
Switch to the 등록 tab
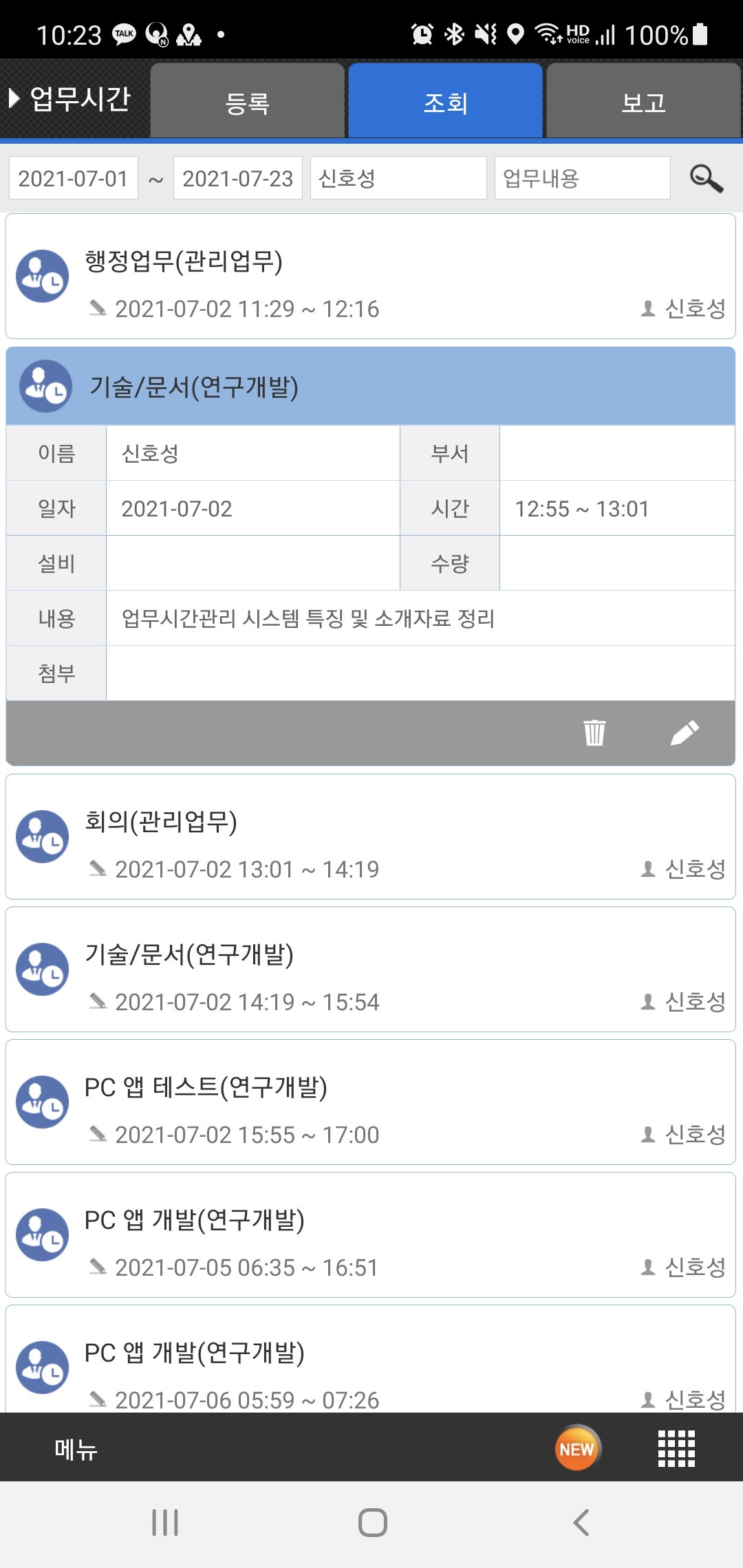(248, 101)
